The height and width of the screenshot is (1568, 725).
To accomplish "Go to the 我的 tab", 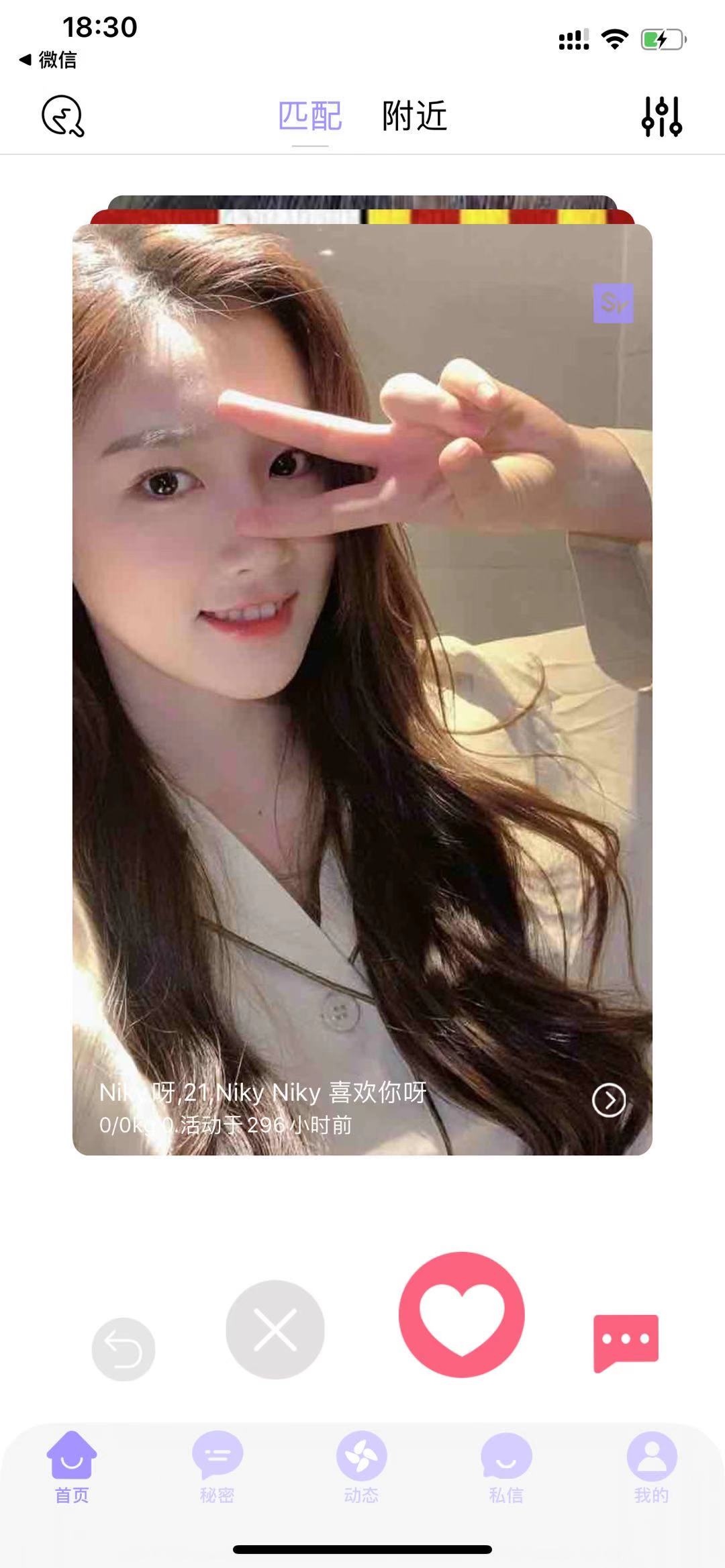I will [x=651, y=1467].
